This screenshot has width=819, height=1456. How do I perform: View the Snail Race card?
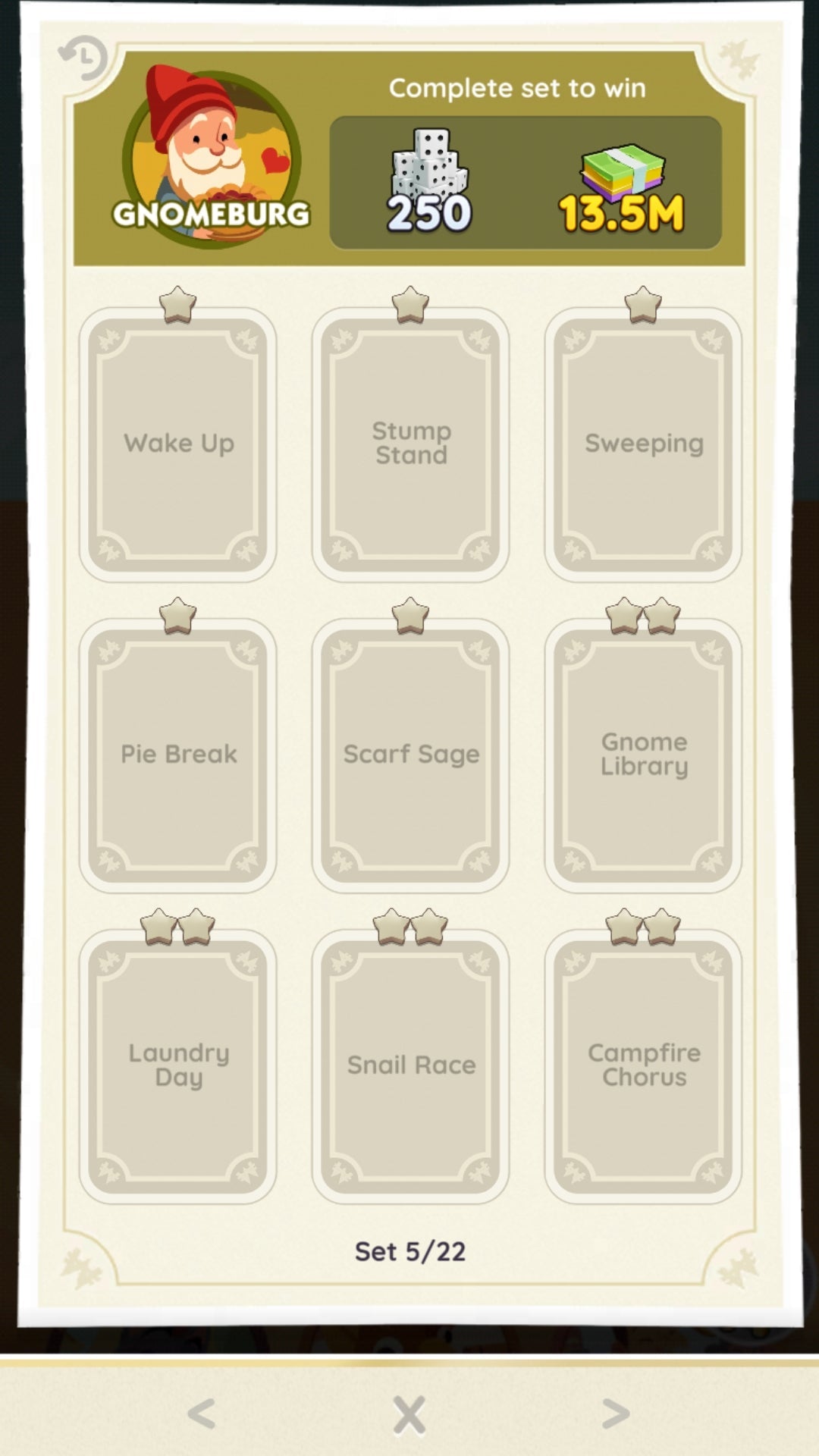tap(410, 1066)
